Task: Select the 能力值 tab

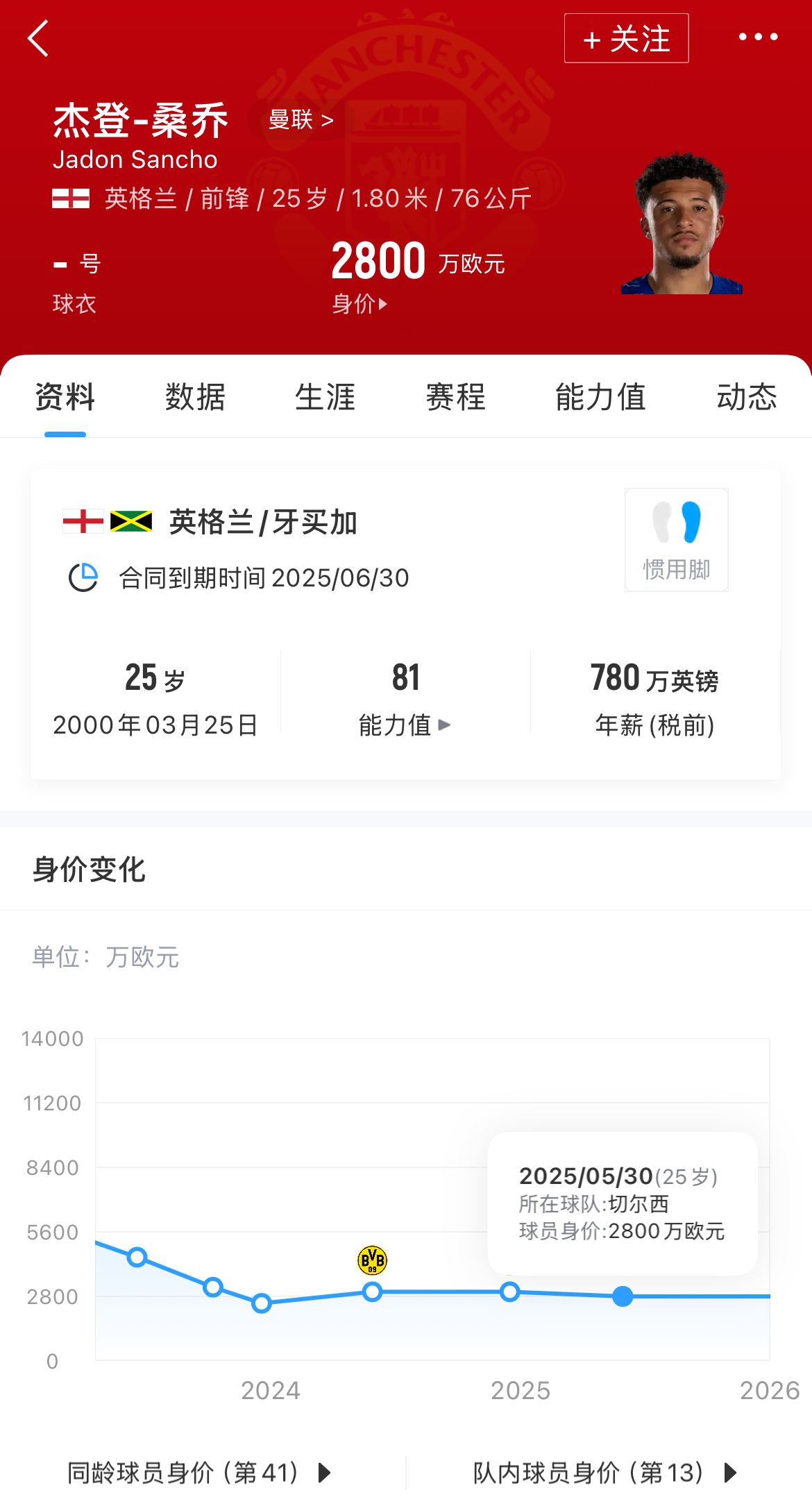Action: [600, 398]
